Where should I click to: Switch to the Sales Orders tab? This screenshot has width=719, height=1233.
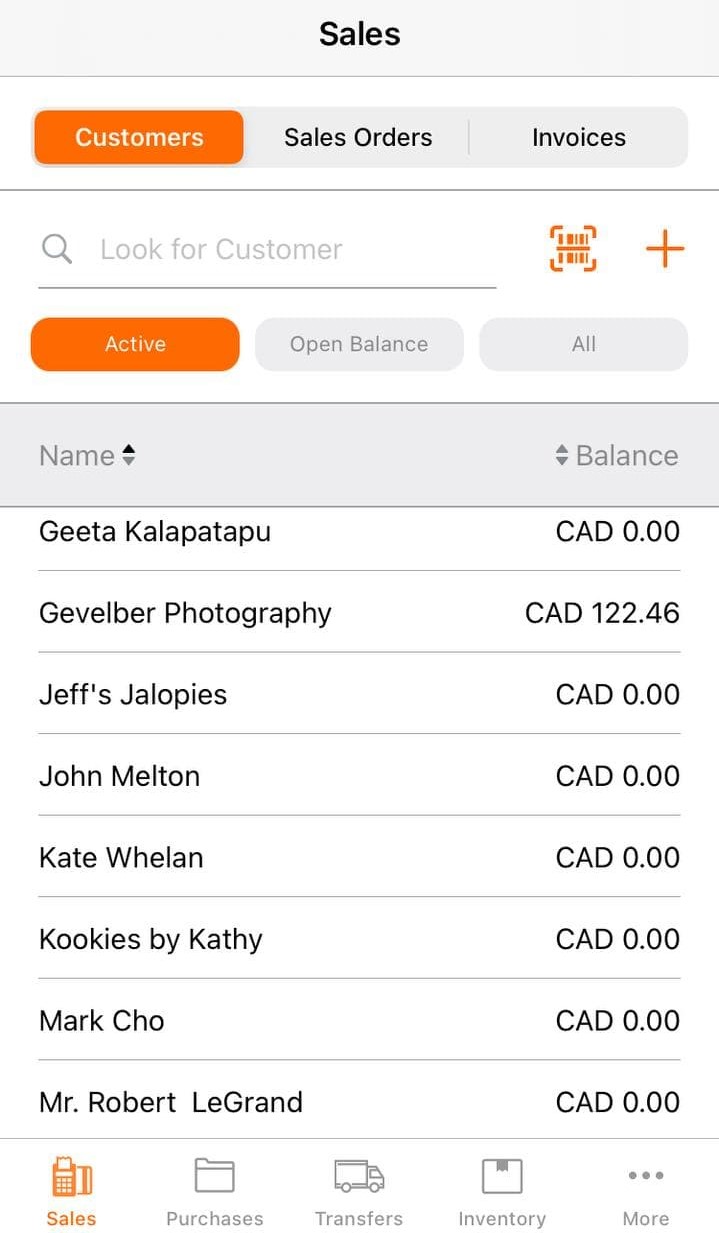358,137
